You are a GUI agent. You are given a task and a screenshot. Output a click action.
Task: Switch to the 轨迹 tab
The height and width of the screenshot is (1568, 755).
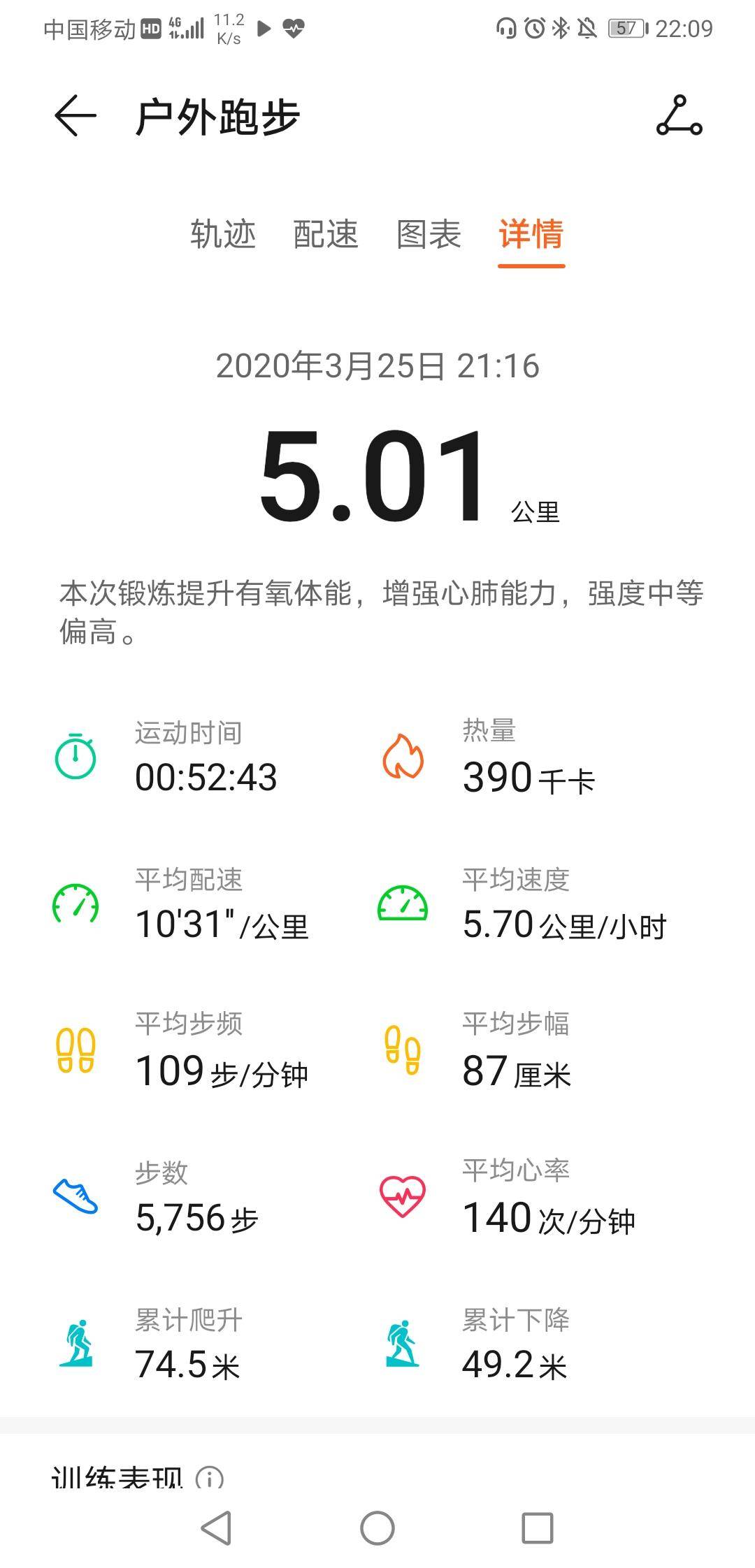(223, 233)
